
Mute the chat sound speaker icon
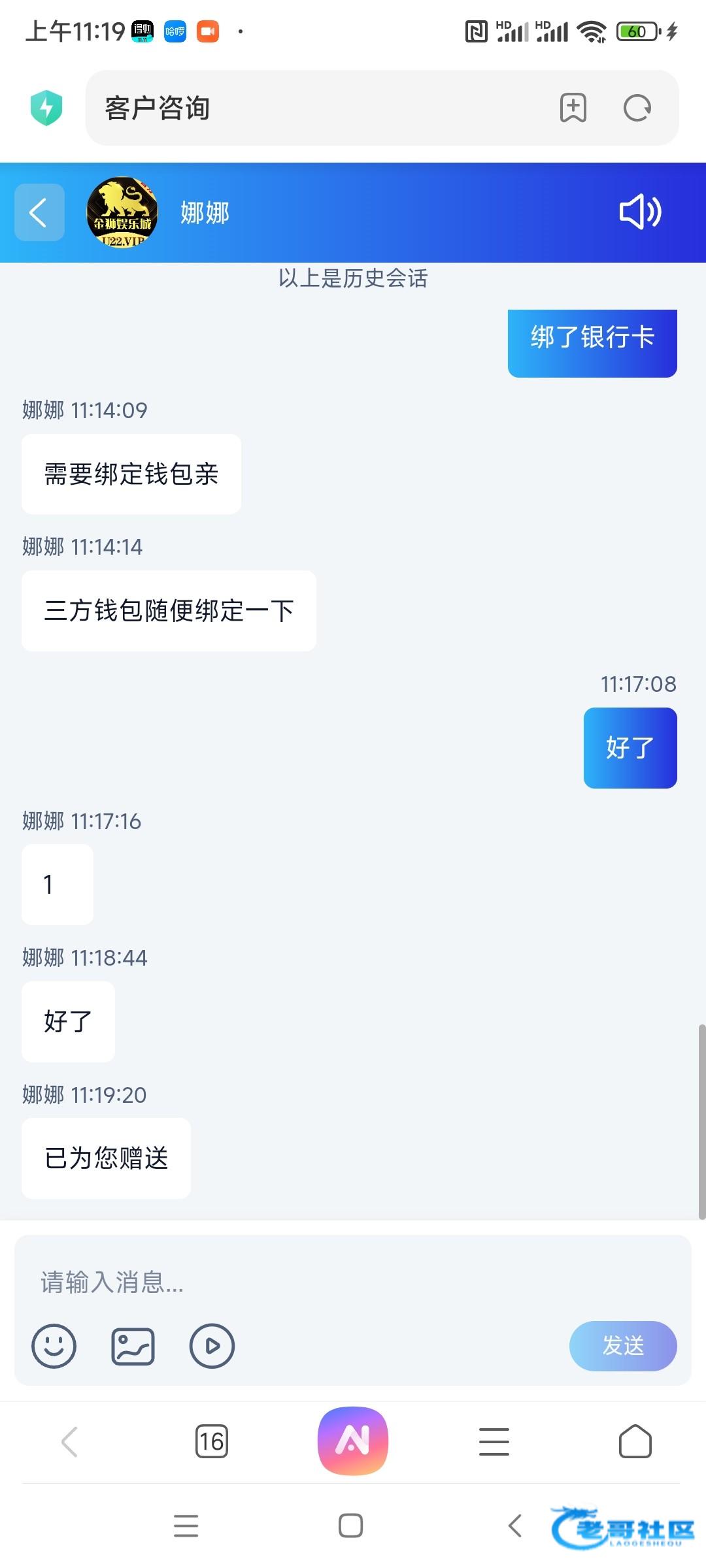[x=640, y=212]
